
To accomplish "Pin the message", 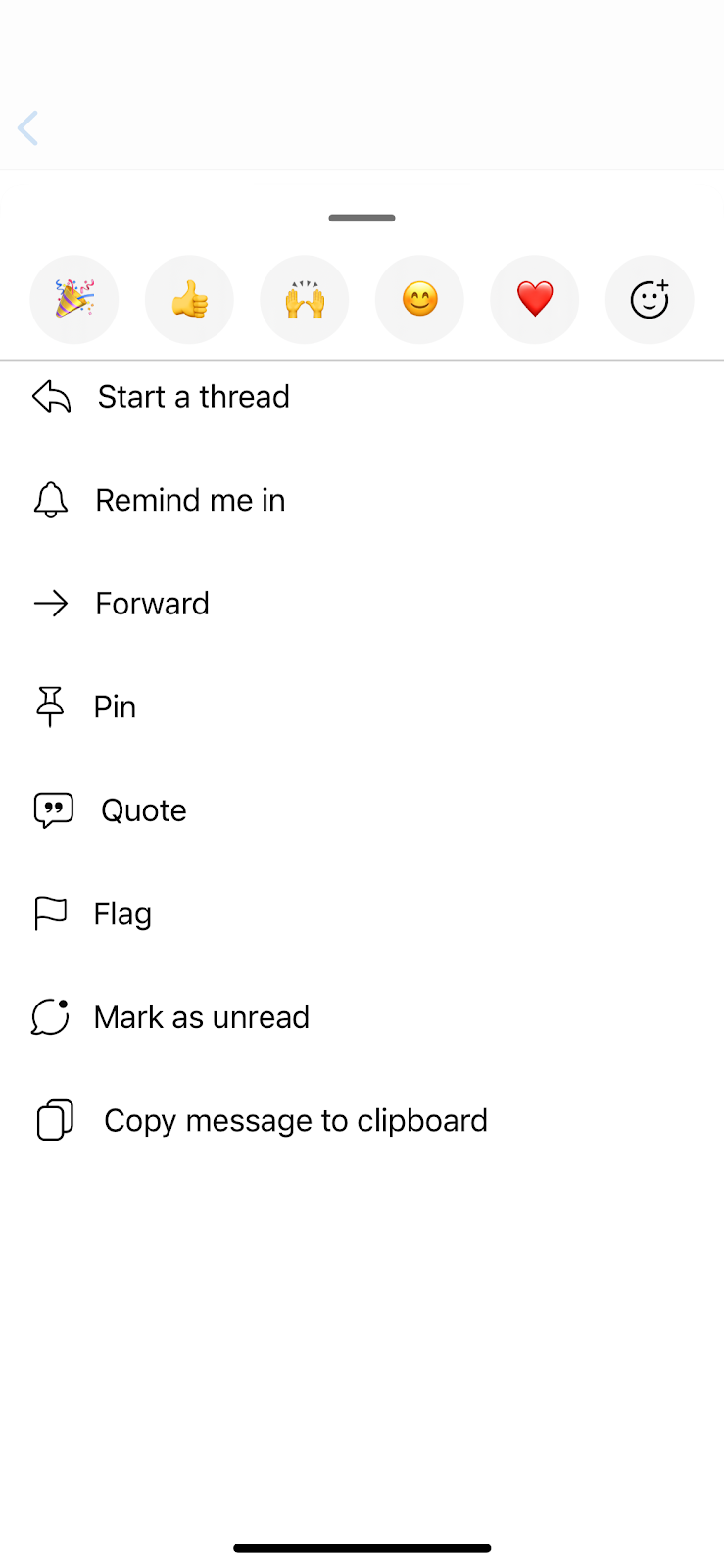I will [x=362, y=707].
